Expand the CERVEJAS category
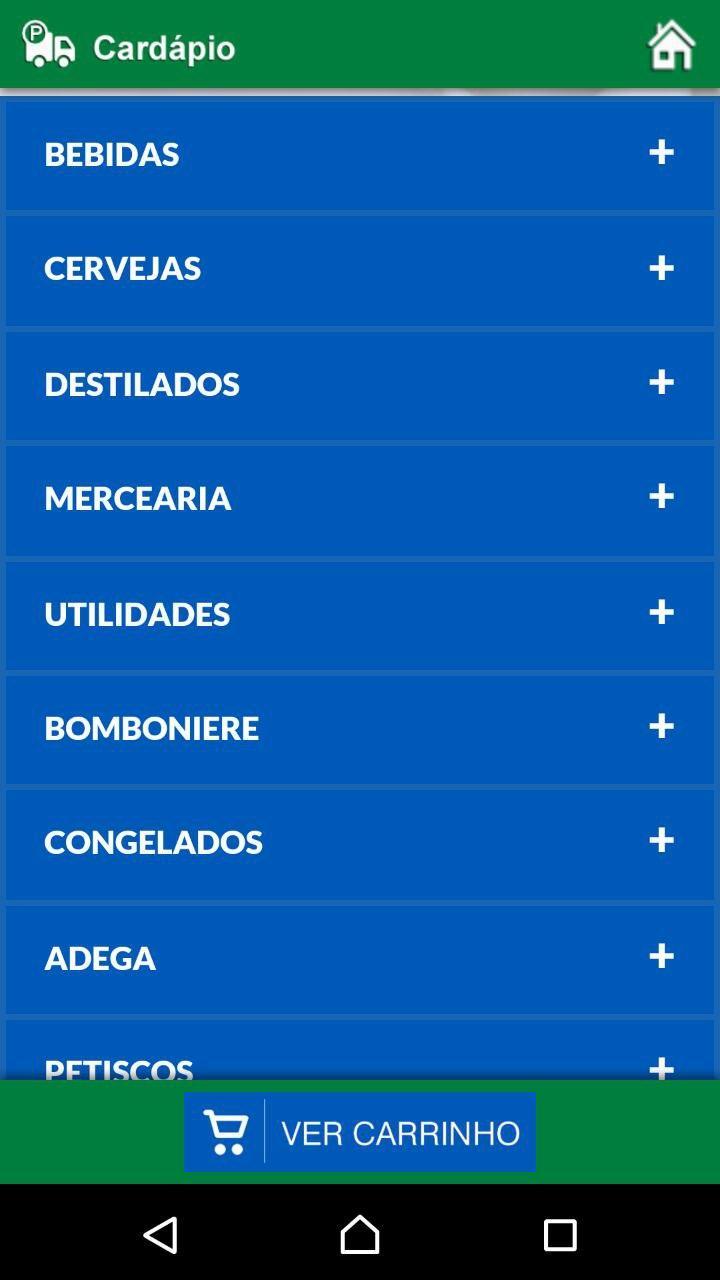This screenshot has height=1280, width=720. [360, 269]
